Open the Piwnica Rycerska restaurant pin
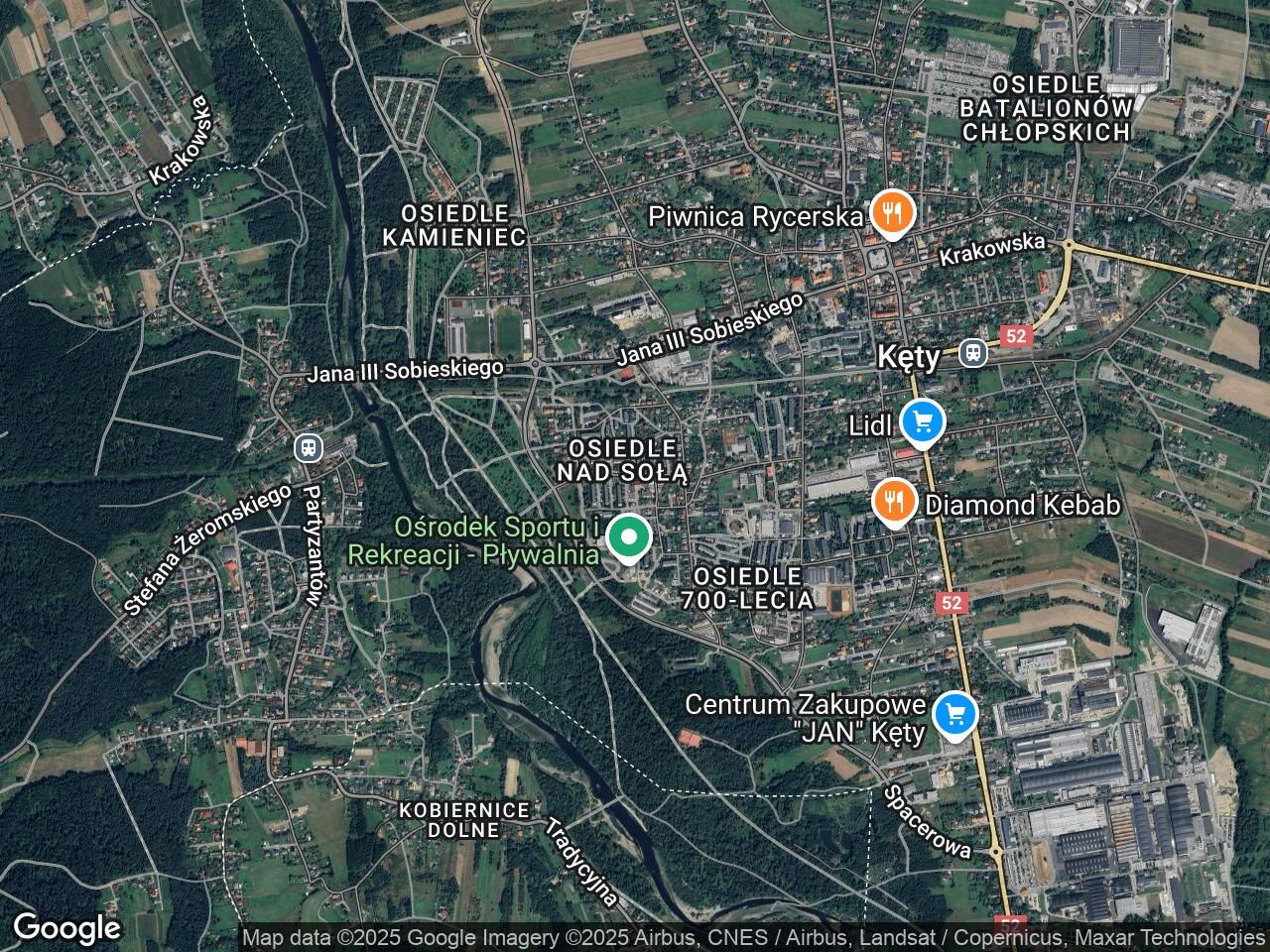Screen dimensions: 1270x952 click(x=893, y=213)
